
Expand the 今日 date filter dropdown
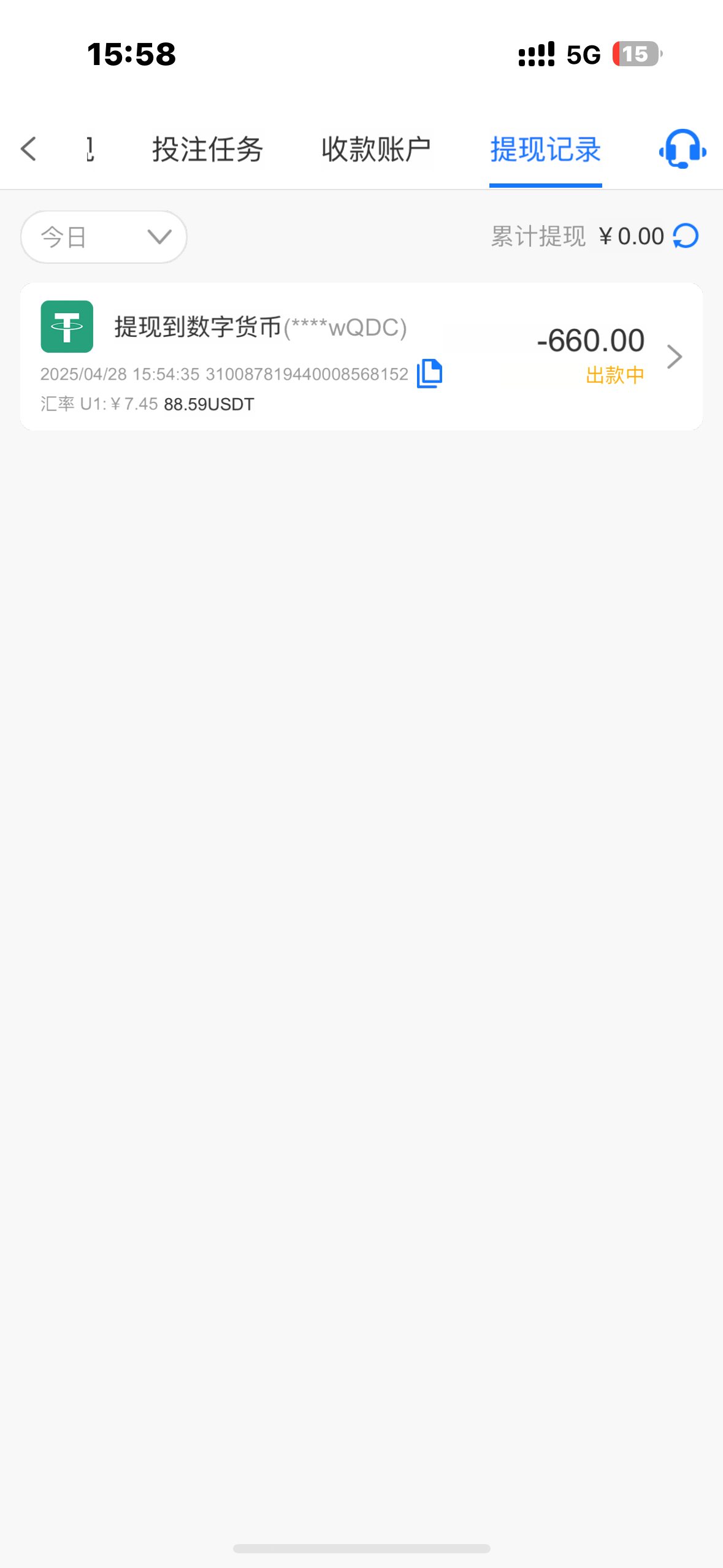tap(104, 237)
